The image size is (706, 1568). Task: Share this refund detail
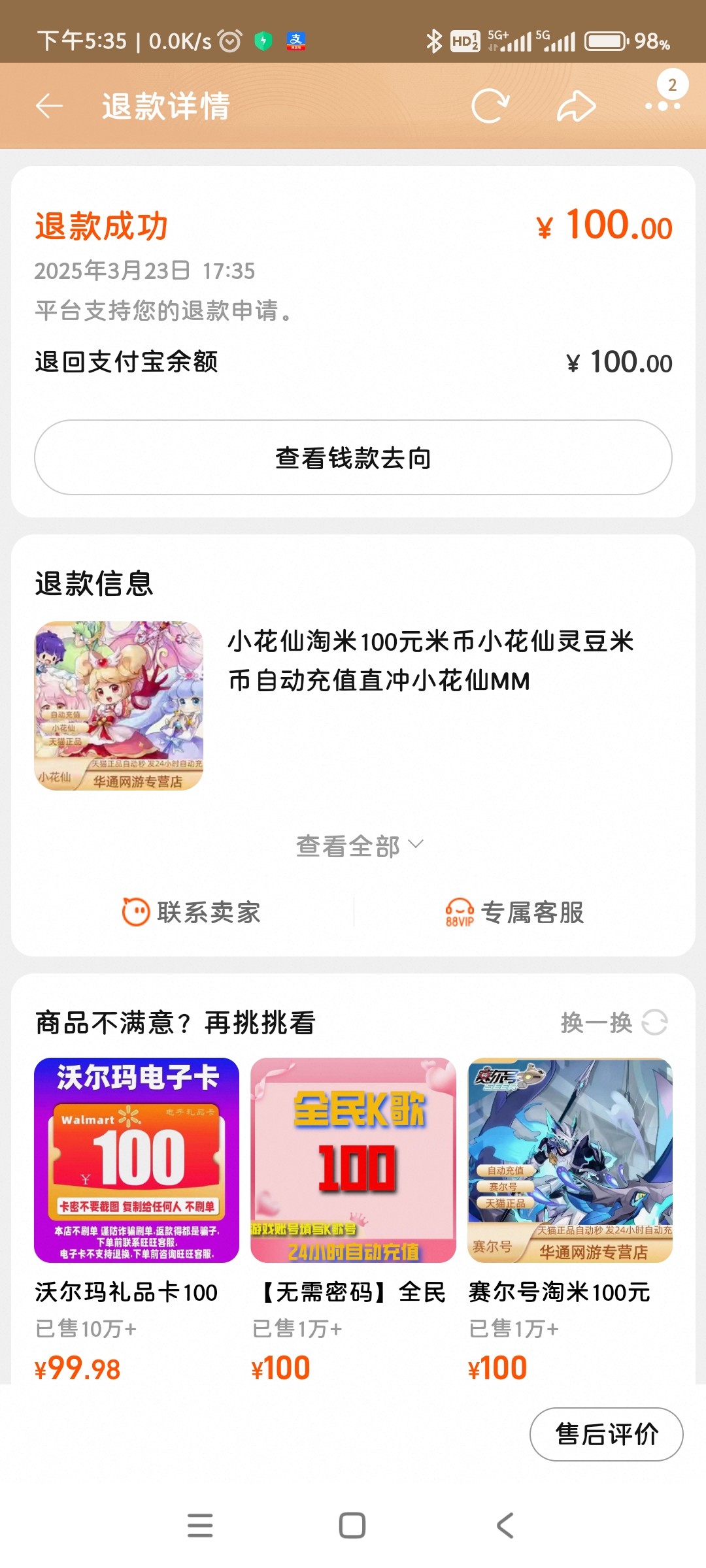[575, 106]
